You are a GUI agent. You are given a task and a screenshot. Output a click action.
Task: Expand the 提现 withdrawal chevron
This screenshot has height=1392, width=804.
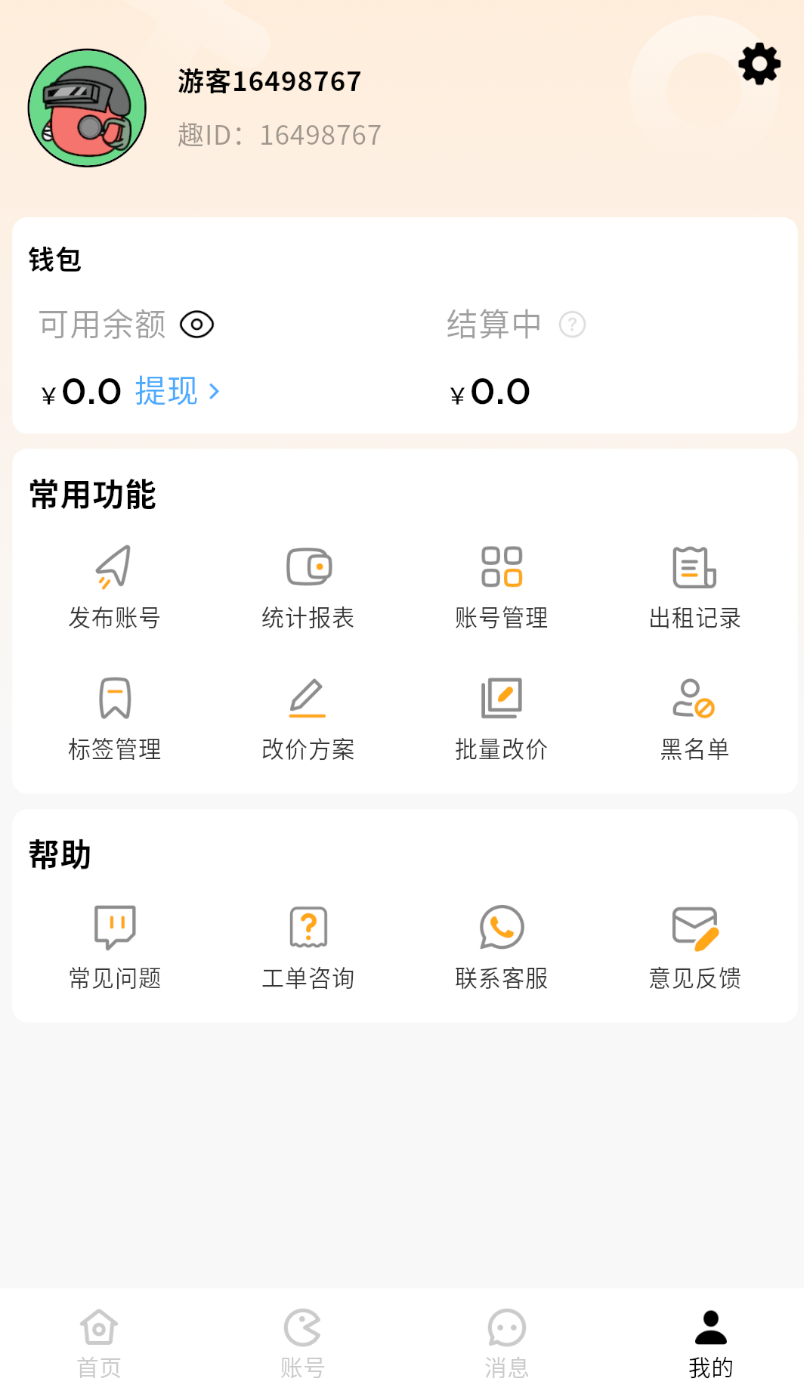point(213,392)
